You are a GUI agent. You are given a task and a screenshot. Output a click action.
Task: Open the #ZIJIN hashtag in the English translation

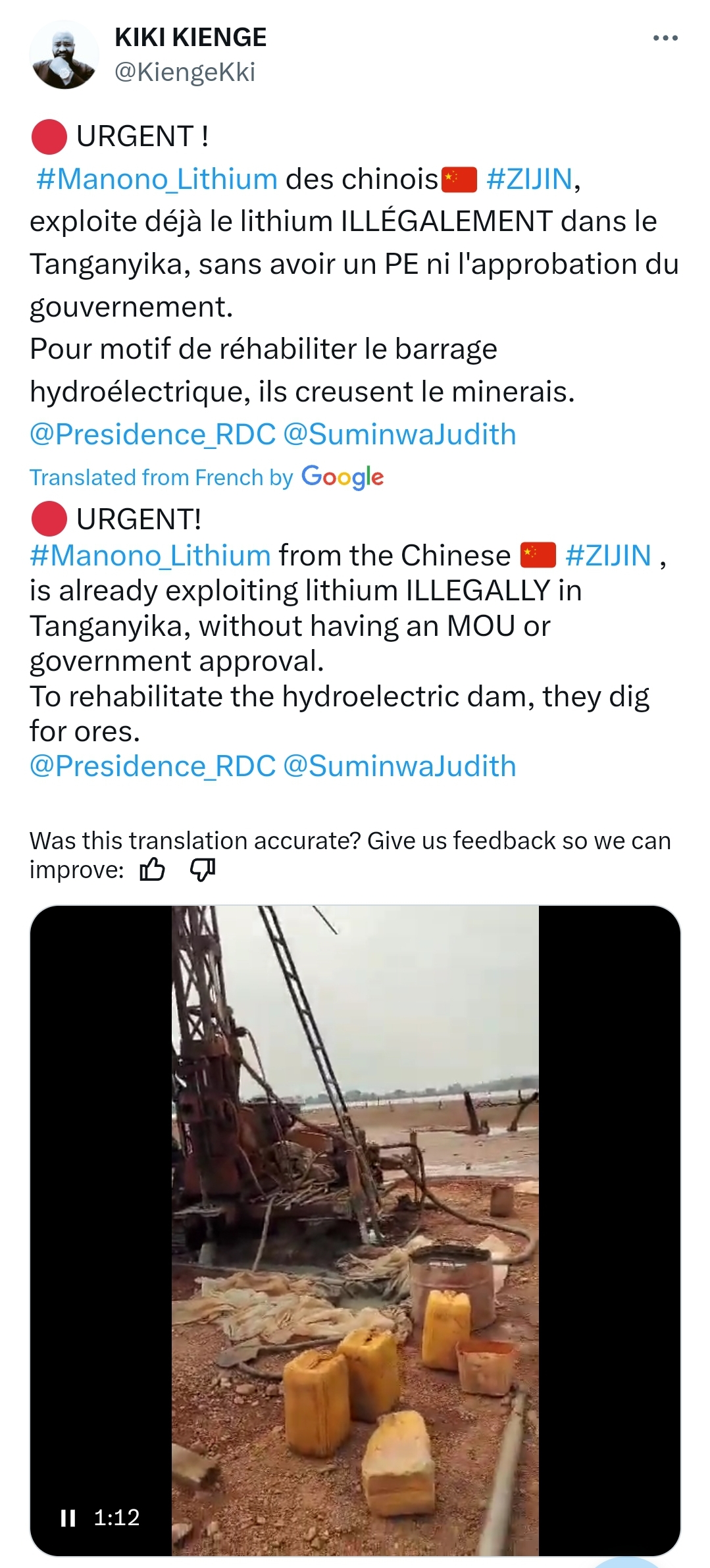[608, 556]
